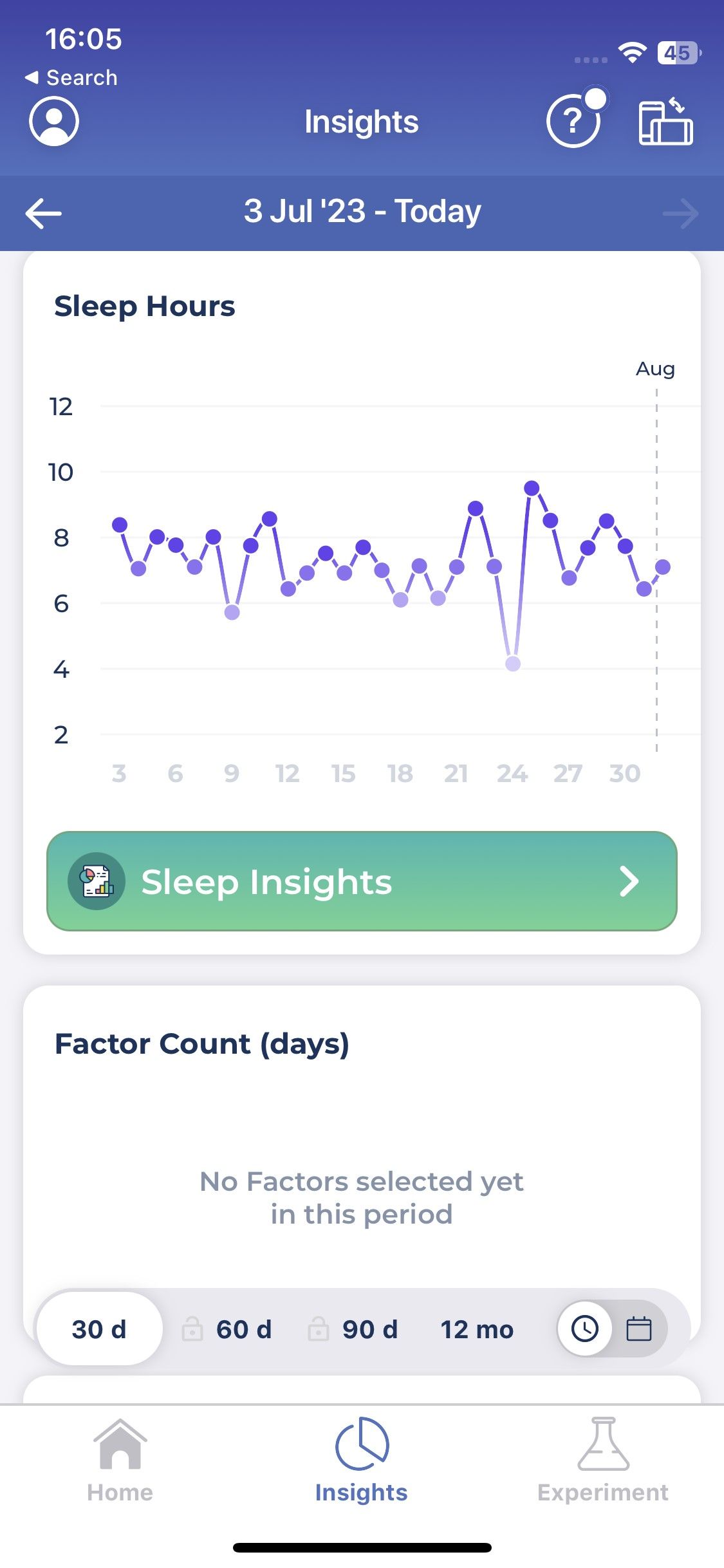Open Sleep Insights via the chevron arrow
Image resolution: width=724 pixels, height=1568 pixels.
click(x=629, y=882)
